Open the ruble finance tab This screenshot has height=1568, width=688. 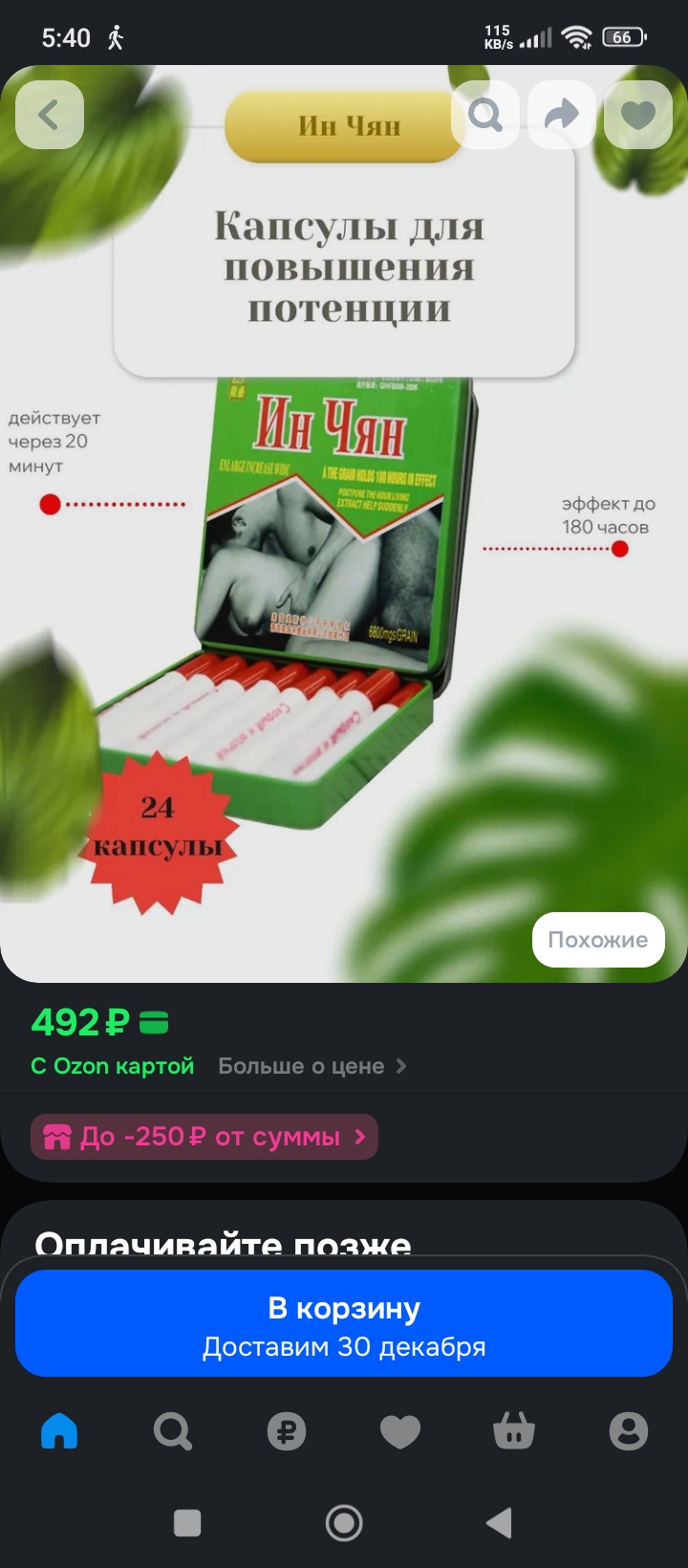pyautogui.click(x=287, y=1431)
